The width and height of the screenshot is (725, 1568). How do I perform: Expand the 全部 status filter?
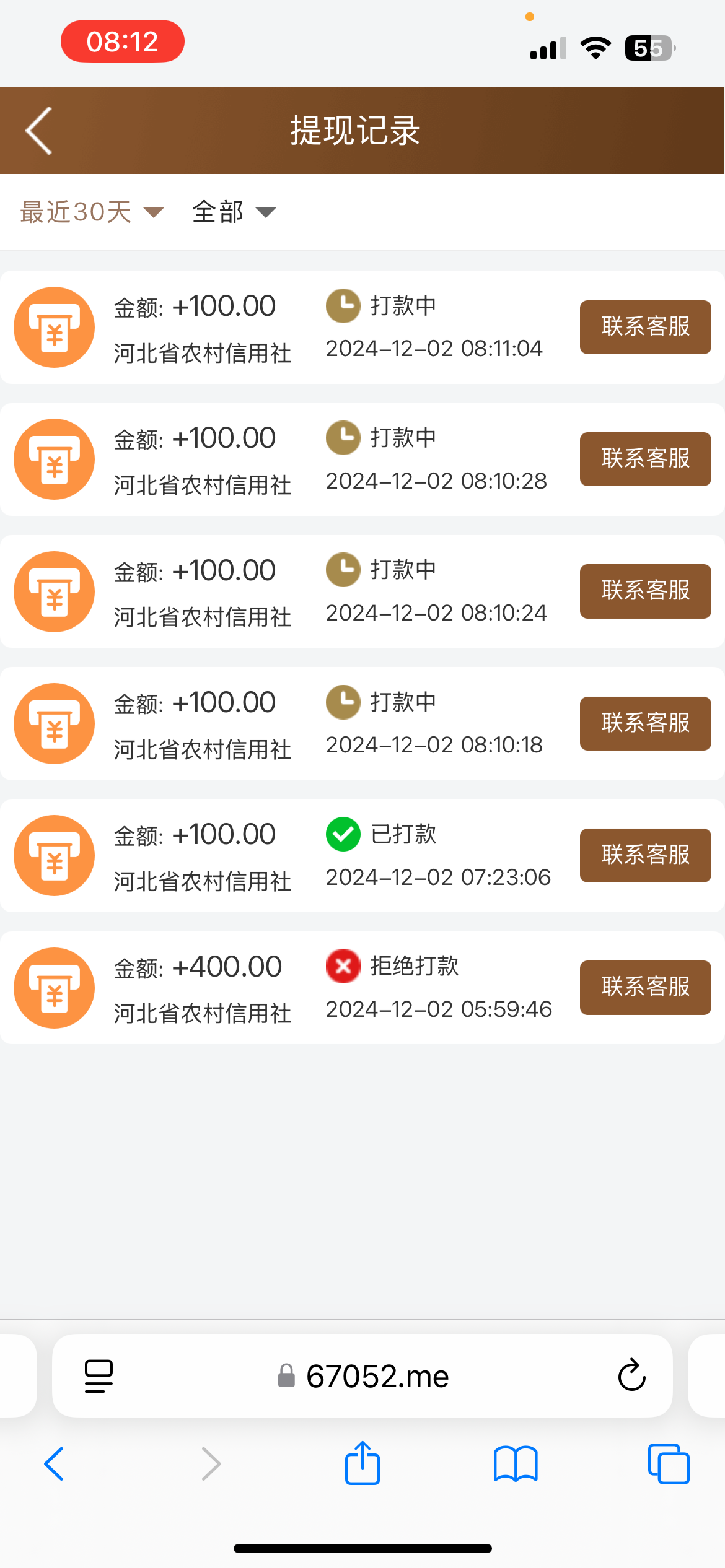click(234, 212)
